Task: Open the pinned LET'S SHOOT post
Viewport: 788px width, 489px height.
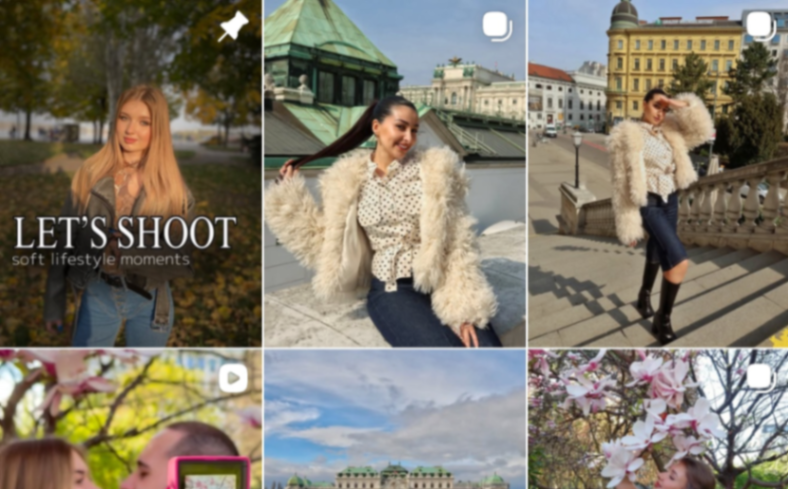Action: (x=130, y=173)
